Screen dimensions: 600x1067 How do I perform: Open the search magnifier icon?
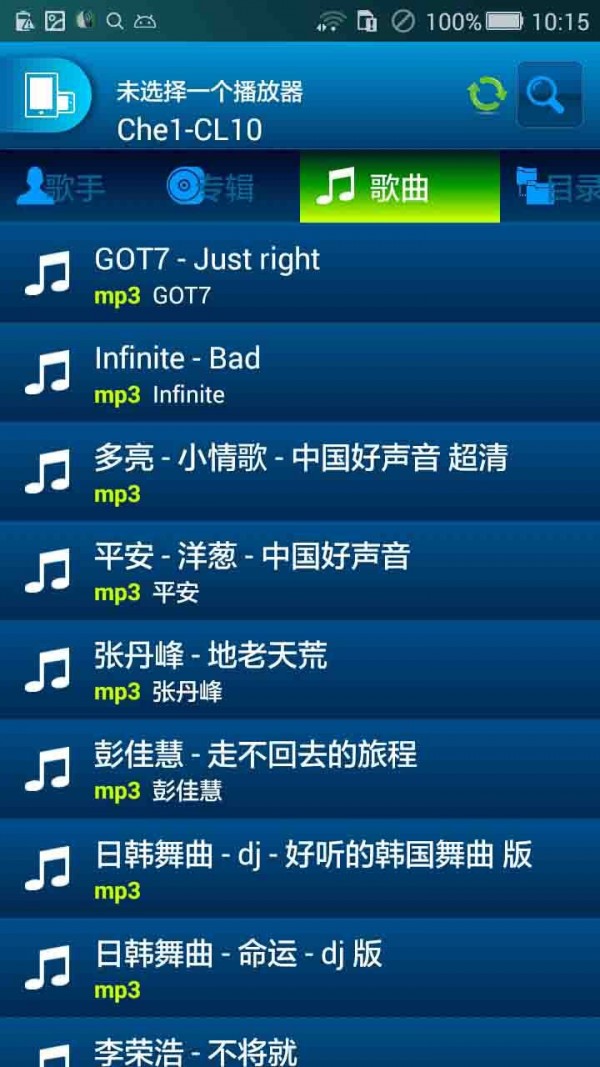coord(550,95)
